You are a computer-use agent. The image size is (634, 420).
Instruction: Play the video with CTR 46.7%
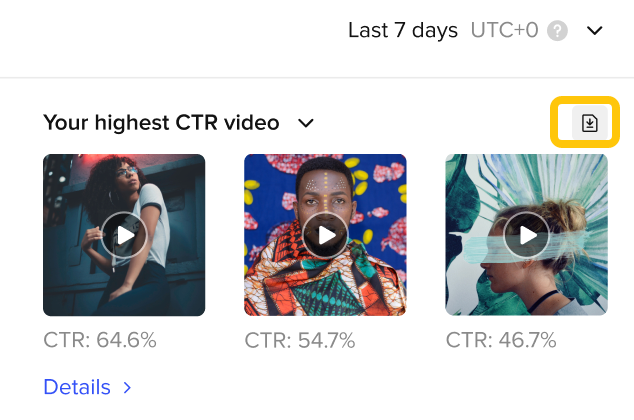point(526,235)
